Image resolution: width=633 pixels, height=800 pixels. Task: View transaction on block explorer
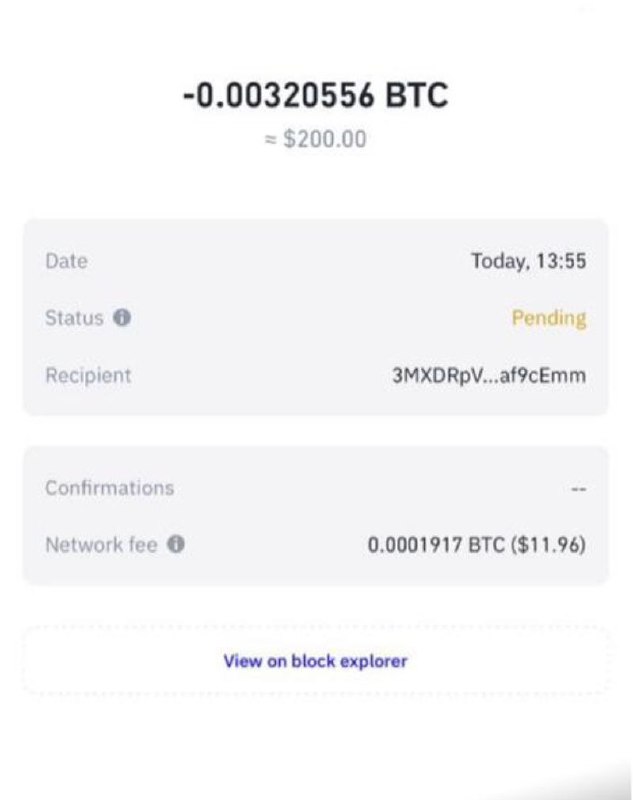pos(315,661)
